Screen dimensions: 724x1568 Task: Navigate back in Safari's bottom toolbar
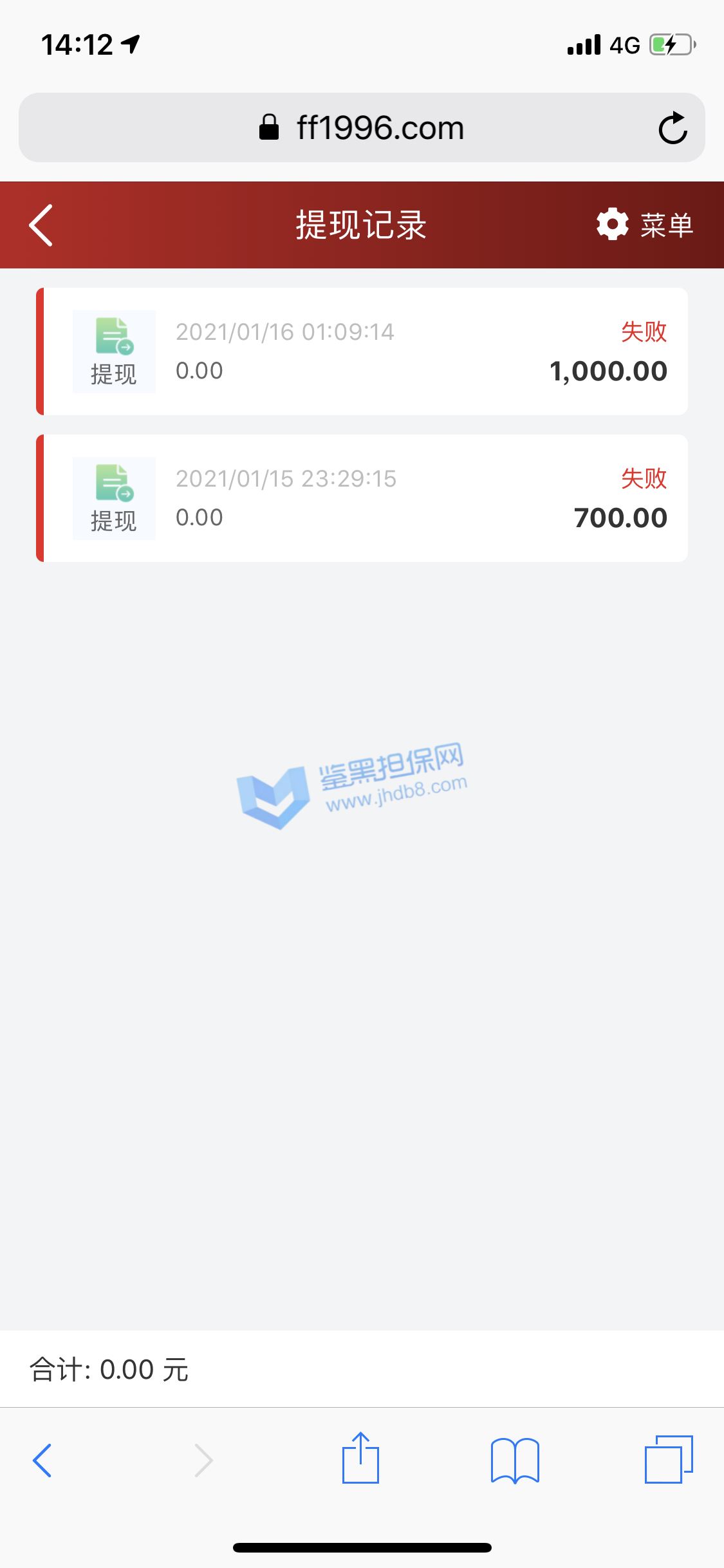pos(42,1460)
